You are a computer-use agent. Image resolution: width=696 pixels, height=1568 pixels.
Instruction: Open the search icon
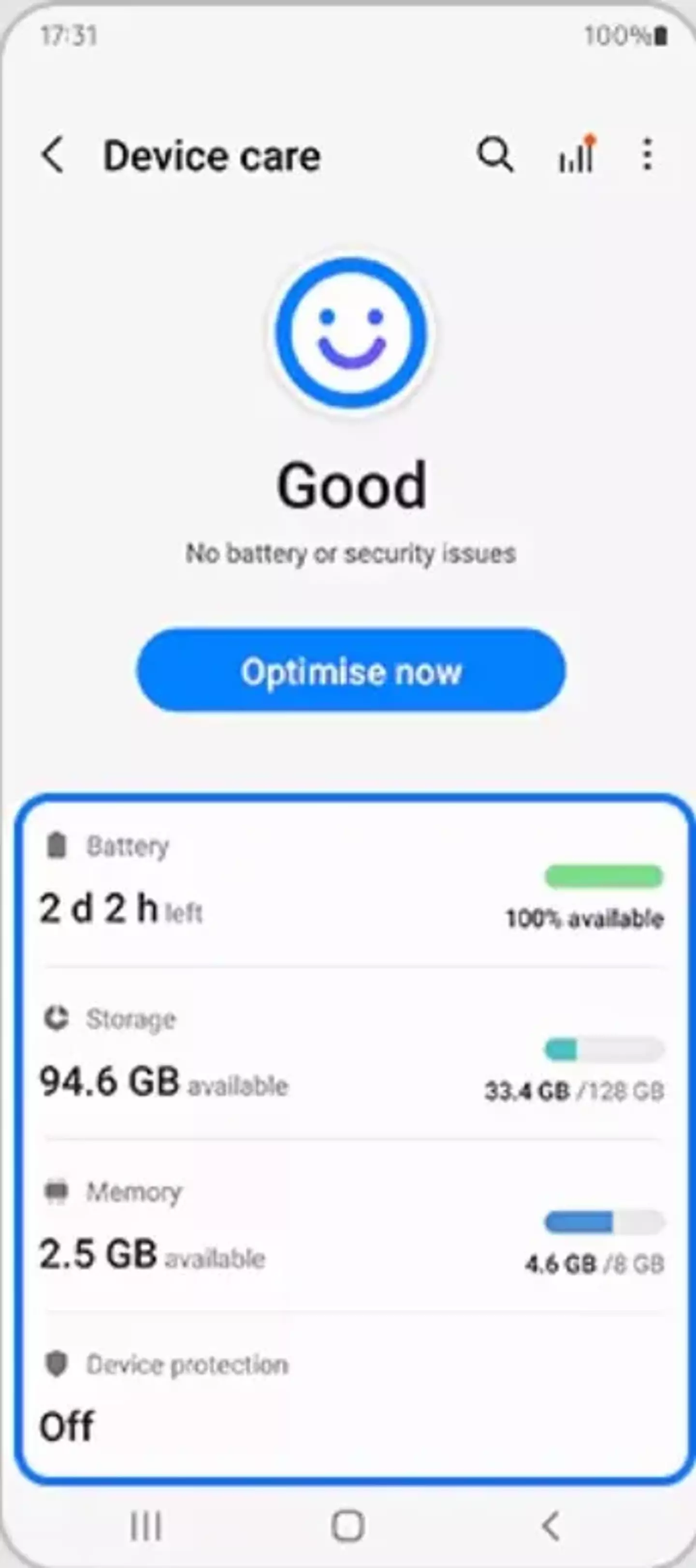click(494, 155)
